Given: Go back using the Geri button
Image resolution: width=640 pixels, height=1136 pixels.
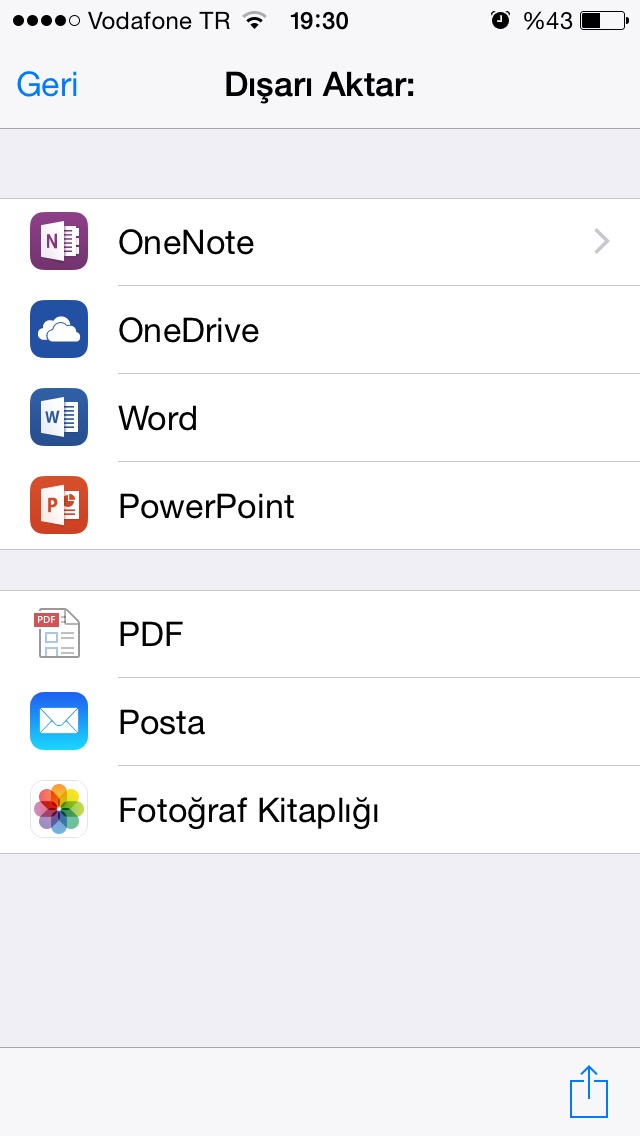Looking at the screenshot, I should (x=47, y=85).
